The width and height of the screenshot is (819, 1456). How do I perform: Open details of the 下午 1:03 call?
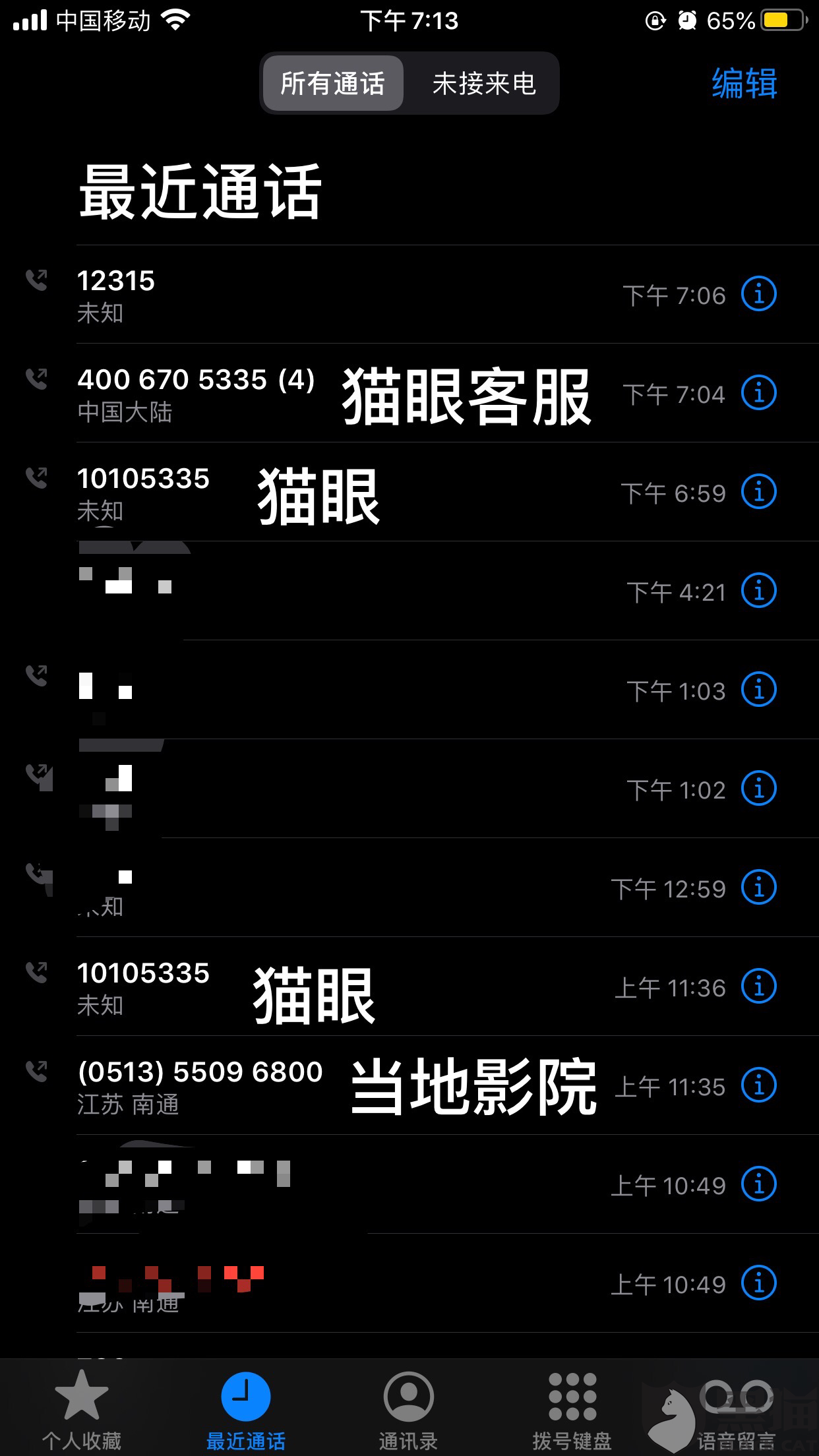[x=759, y=690]
